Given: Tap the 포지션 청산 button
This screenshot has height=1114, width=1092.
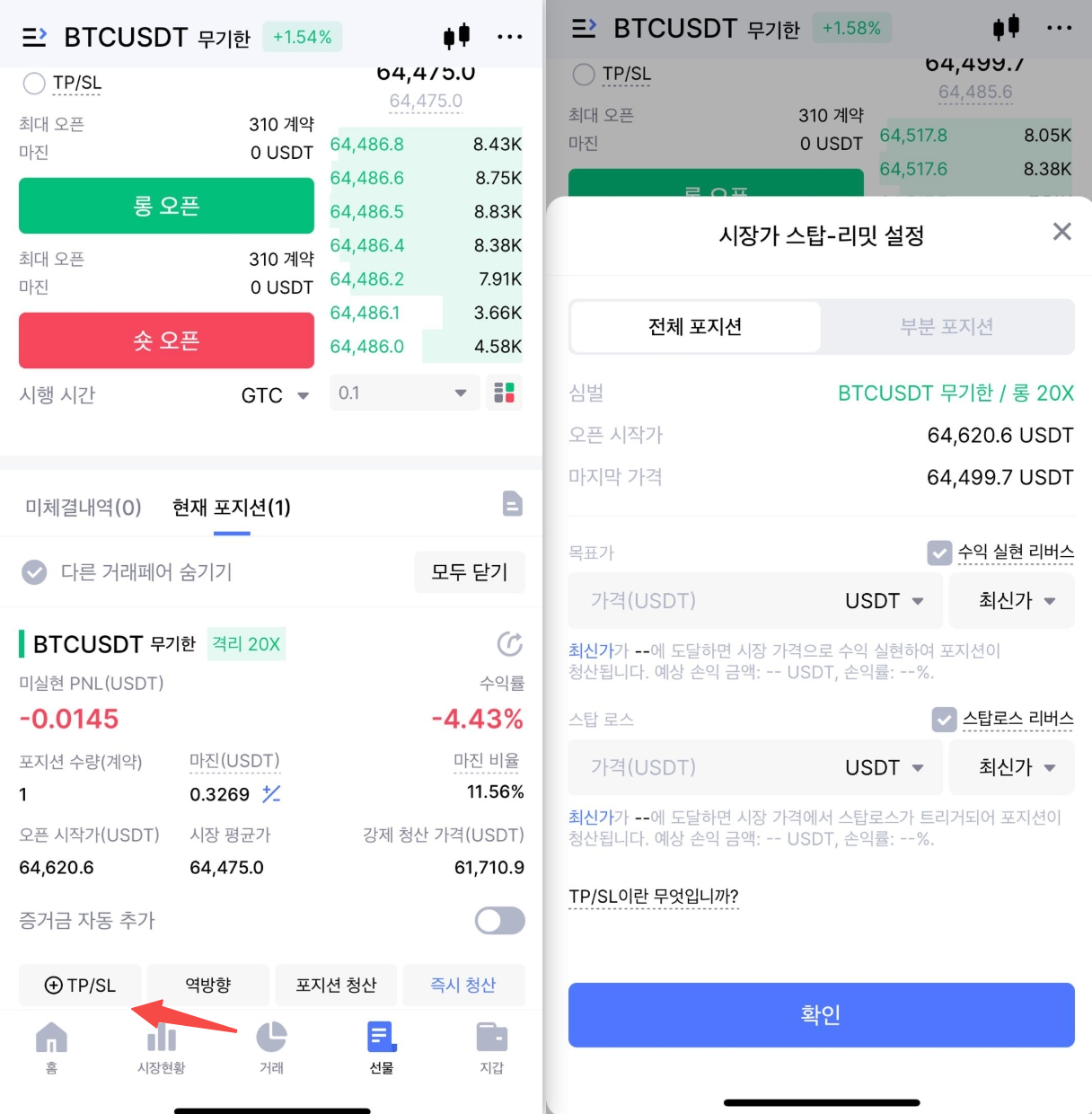Looking at the screenshot, I should tap(336, 986).
